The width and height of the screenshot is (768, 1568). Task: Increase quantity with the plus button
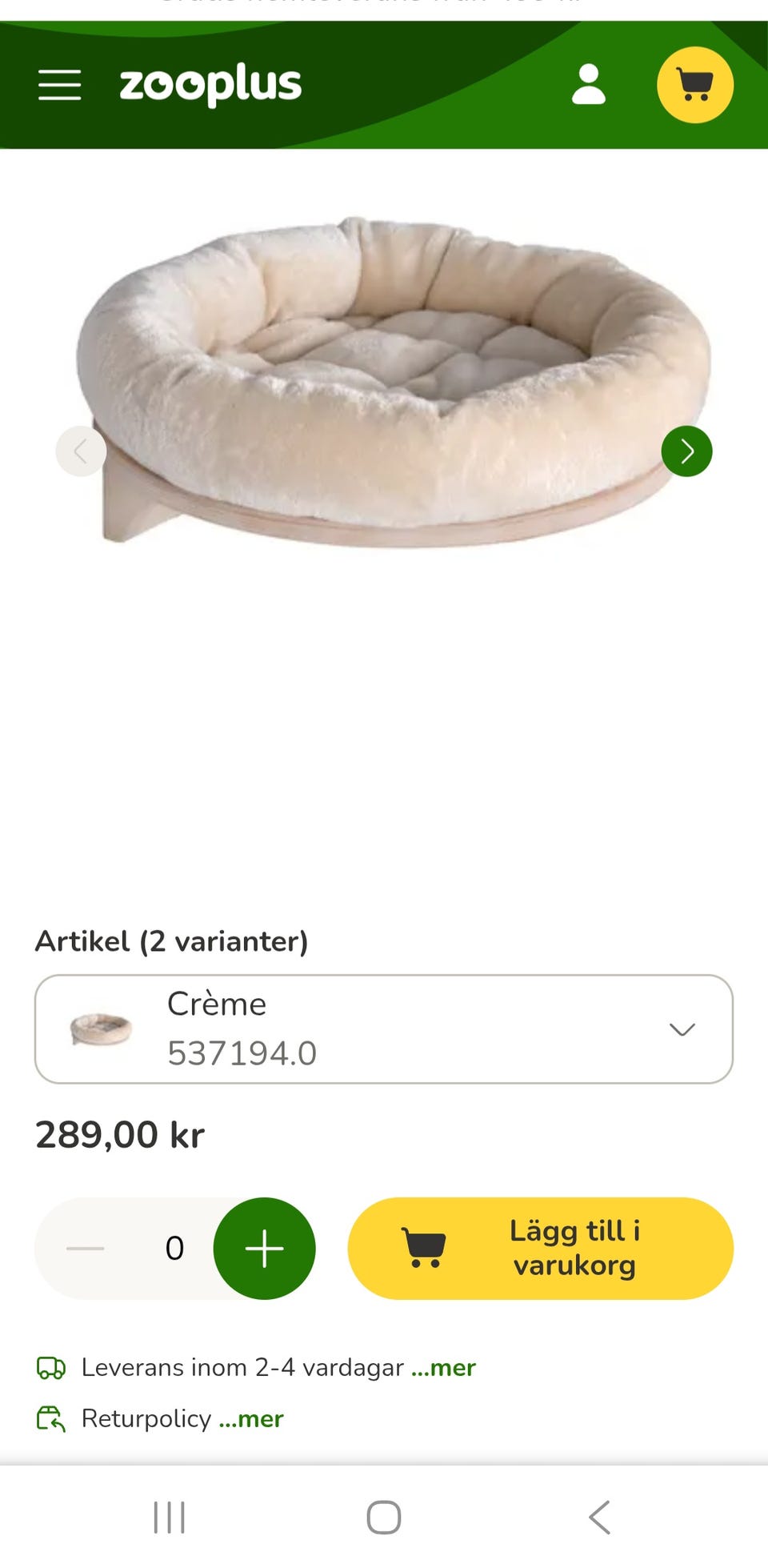[264, 1249]
